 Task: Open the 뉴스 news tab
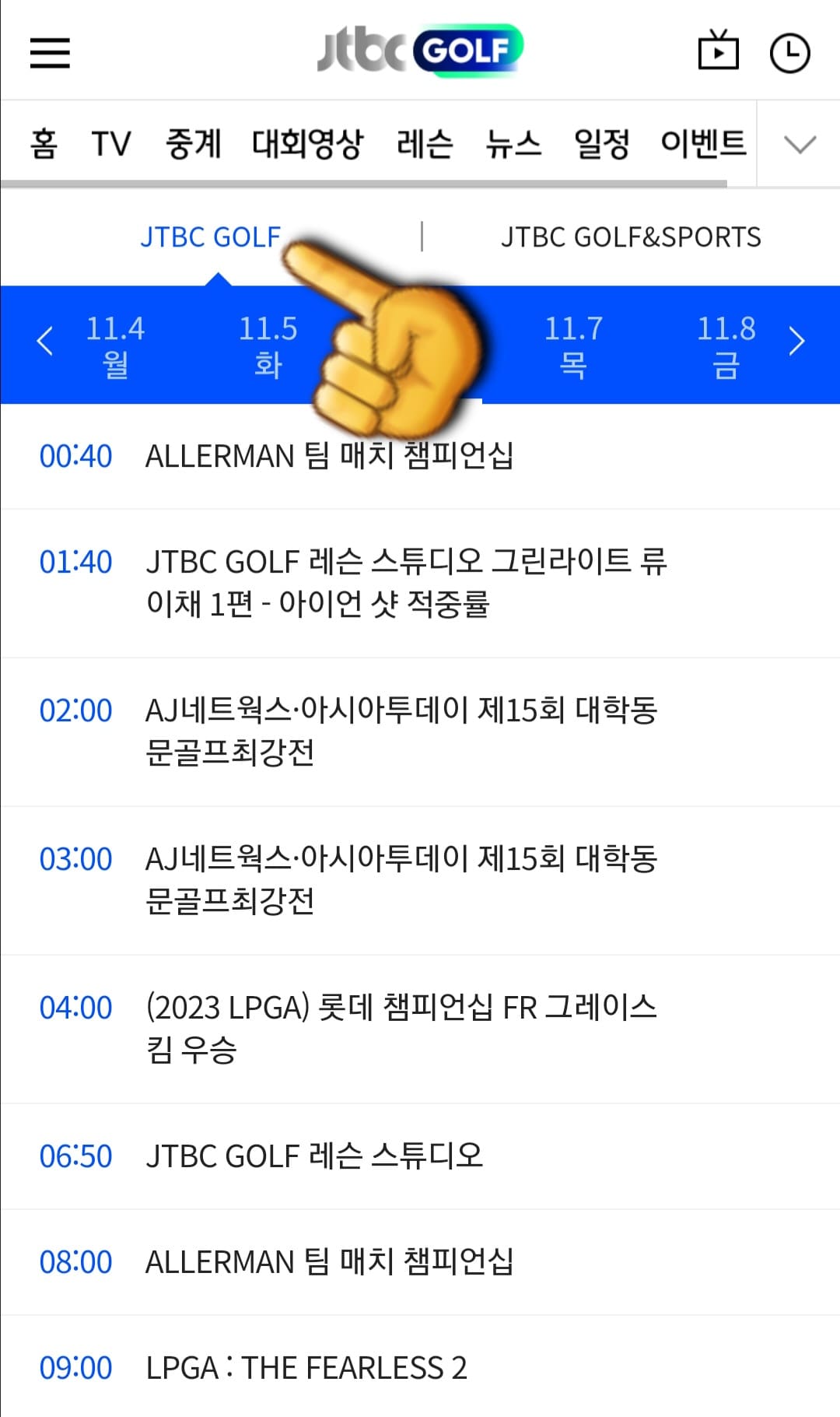pyautogui.click(x=515, y=142)
